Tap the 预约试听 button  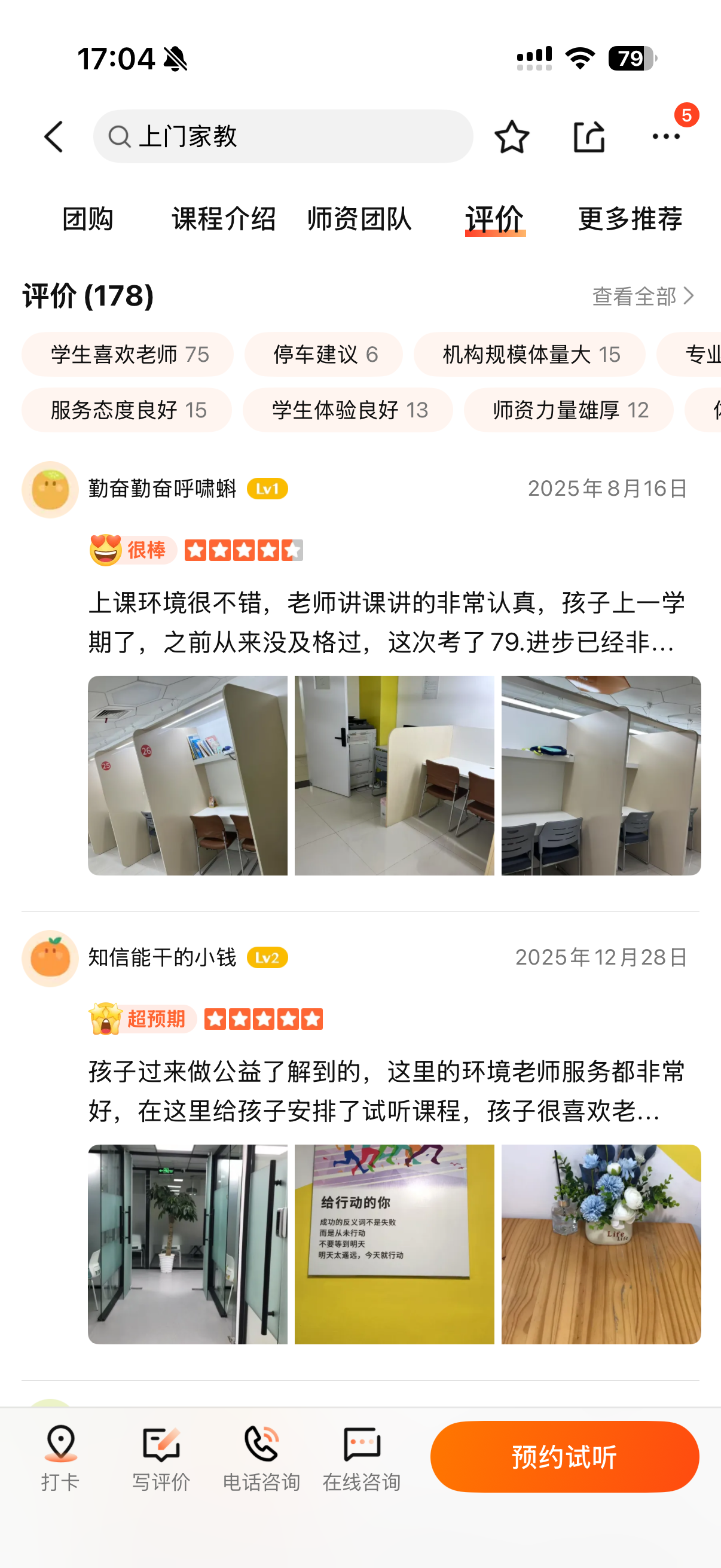point(564,1457)
